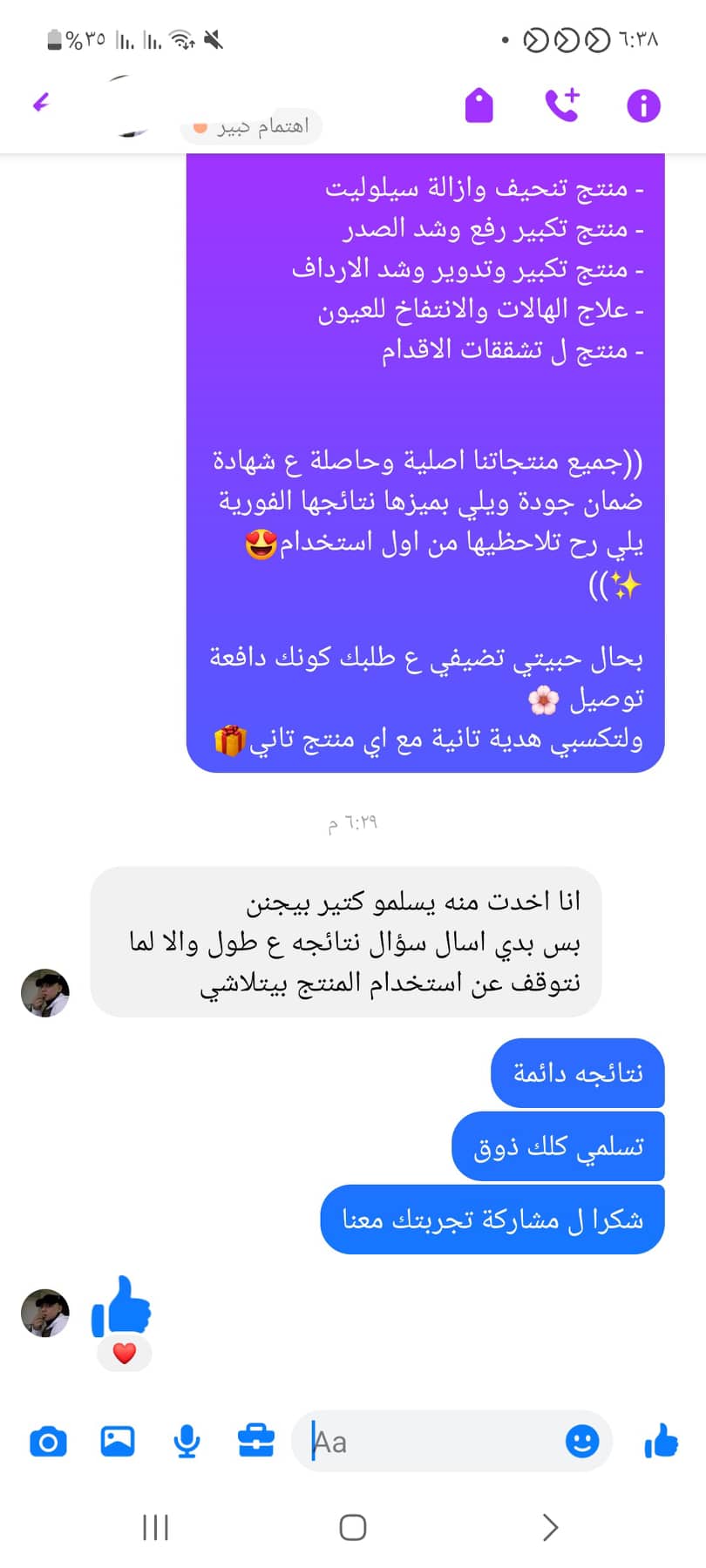Open the conversation info icon
The width and height of the screenshot is (706, 1568).
(644, 106)
